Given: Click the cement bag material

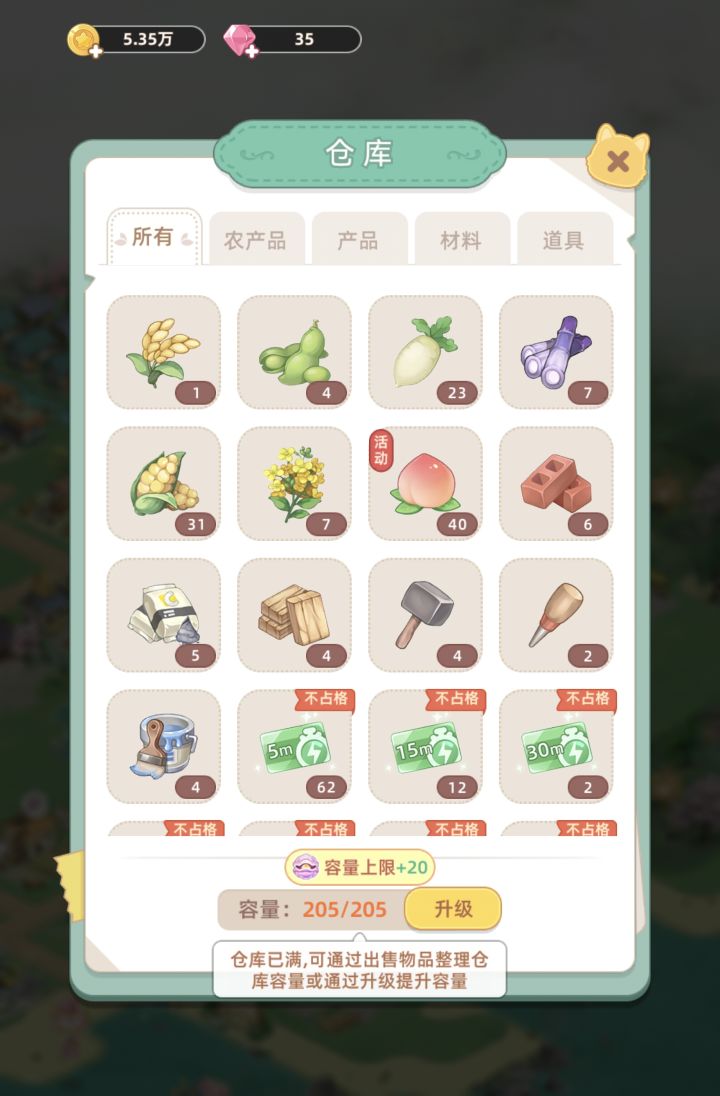Looking at the screenshot, I should [x=162, y=615].
